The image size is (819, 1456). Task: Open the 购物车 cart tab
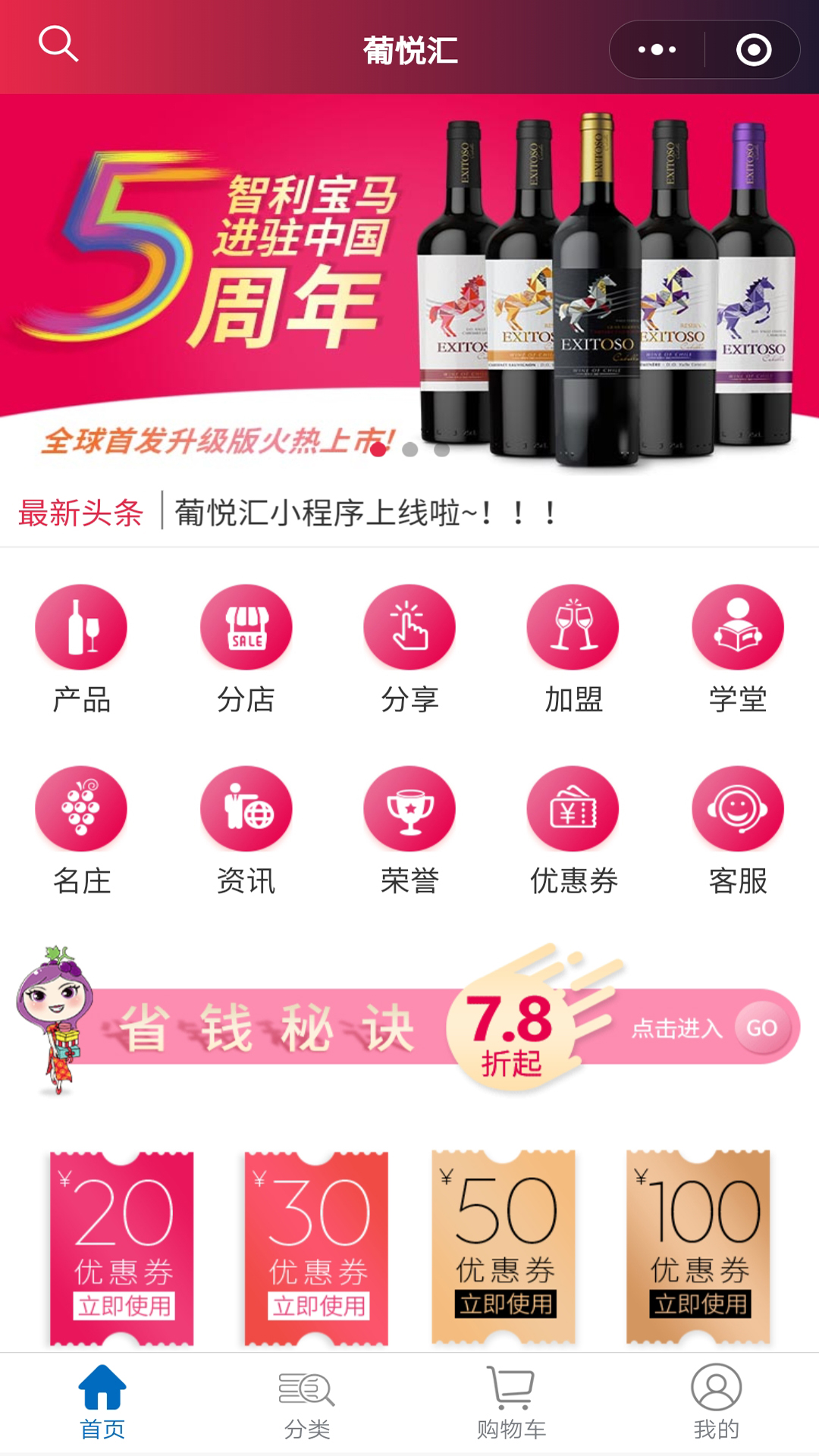pos(512,1403)
